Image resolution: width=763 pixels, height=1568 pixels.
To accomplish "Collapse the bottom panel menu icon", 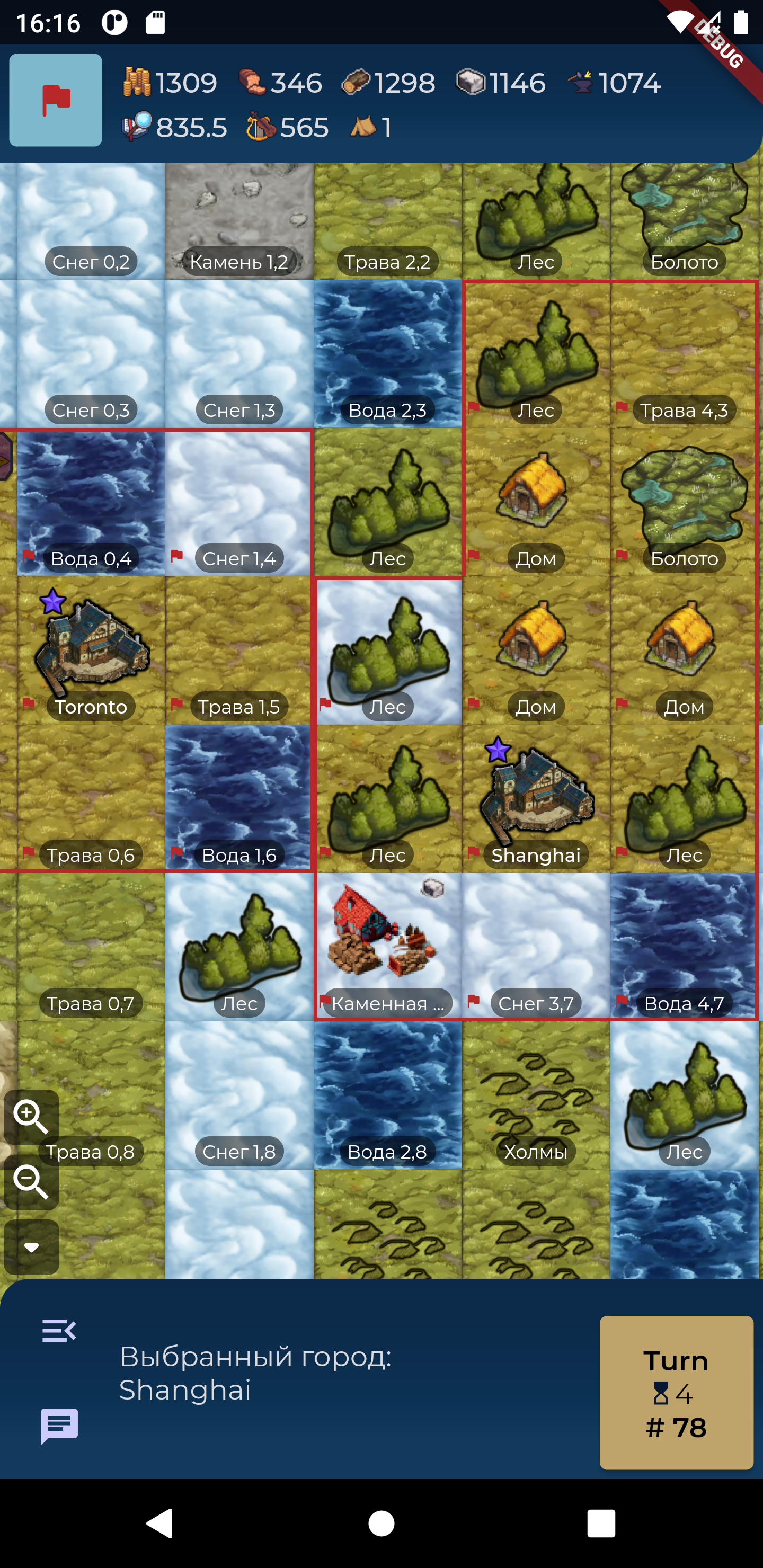I will 59,1331.
